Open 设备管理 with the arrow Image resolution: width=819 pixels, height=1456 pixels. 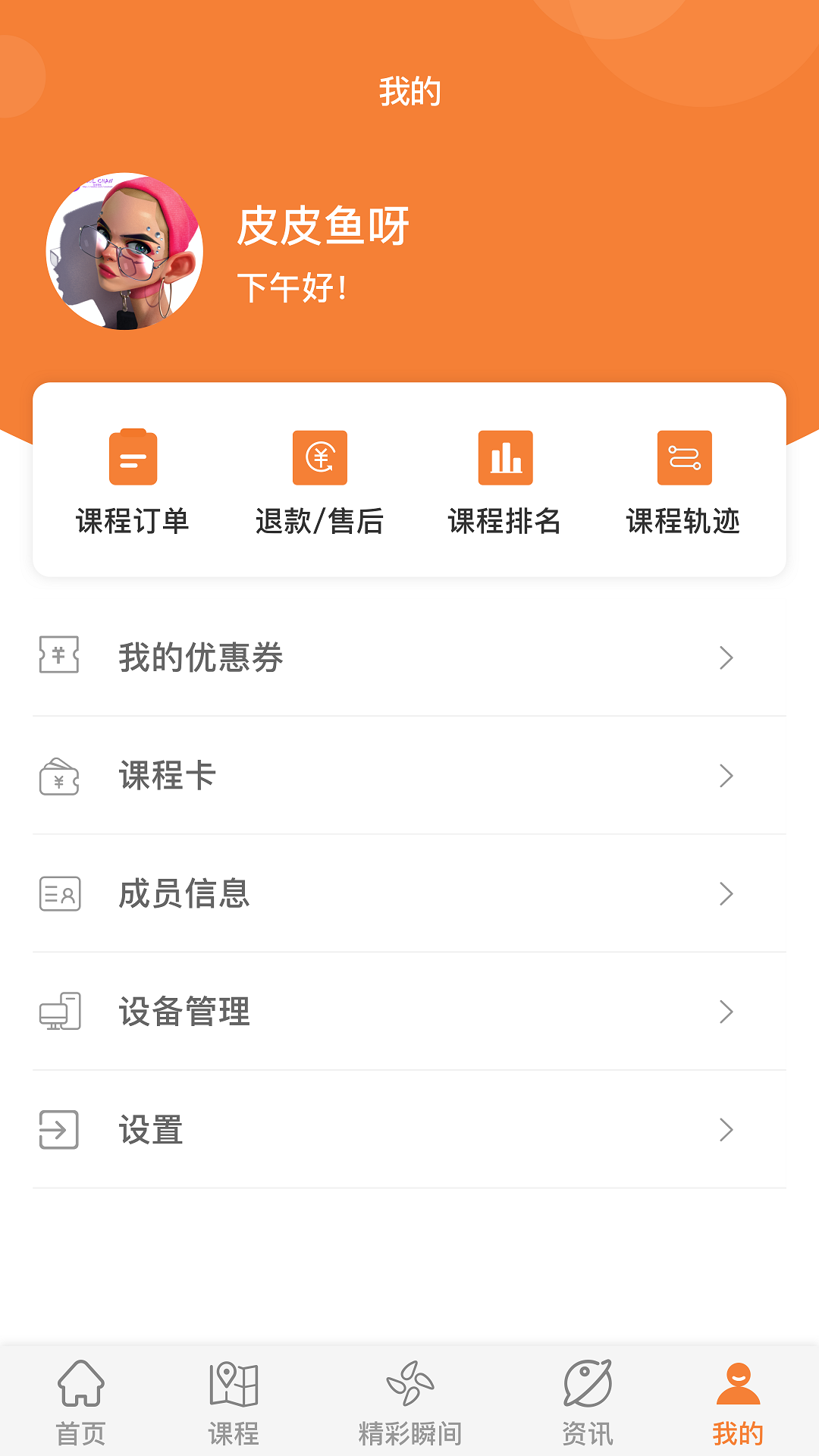[726, 1012]
